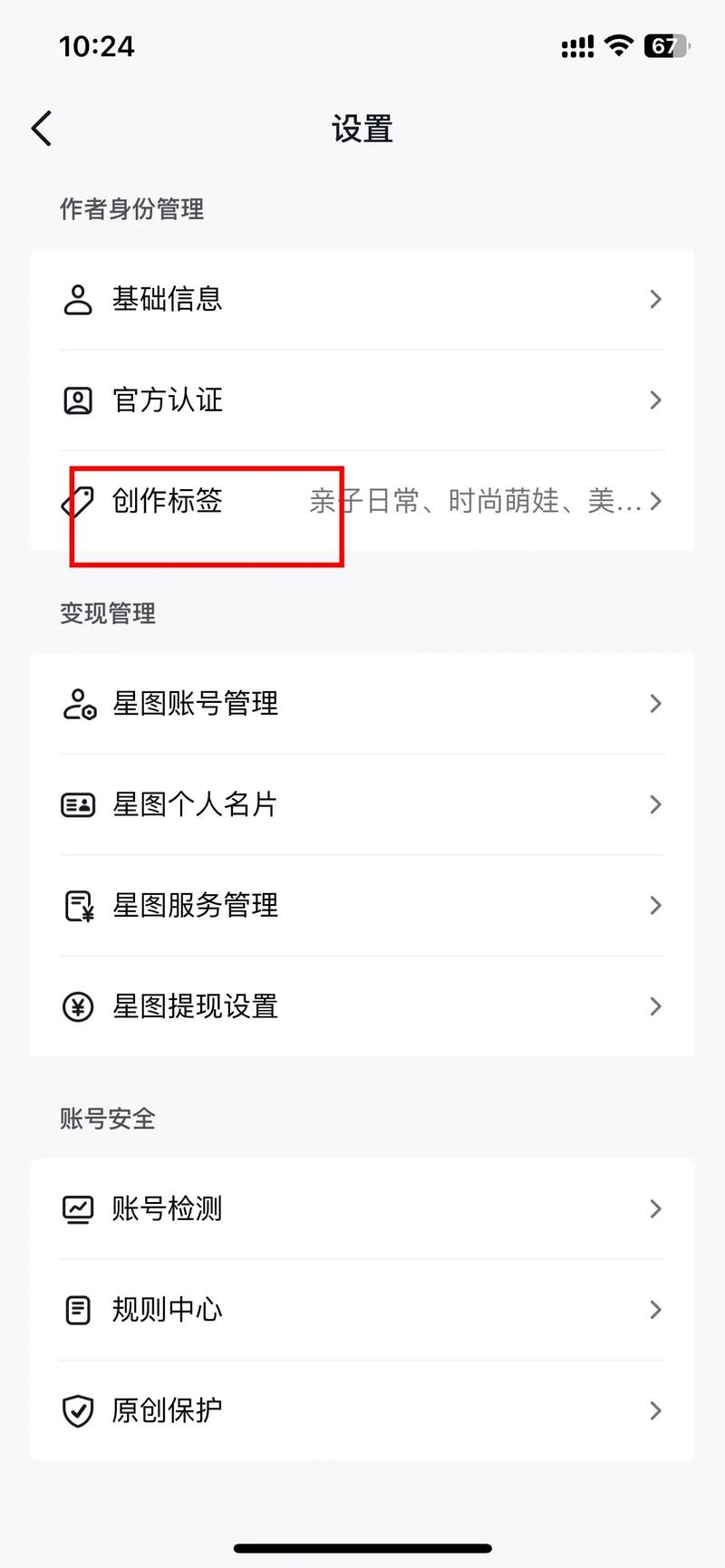Image resolution: width=725 pixels, height=1568 pixels.
Task: Open 账号检测
Action: point(362,1208)
